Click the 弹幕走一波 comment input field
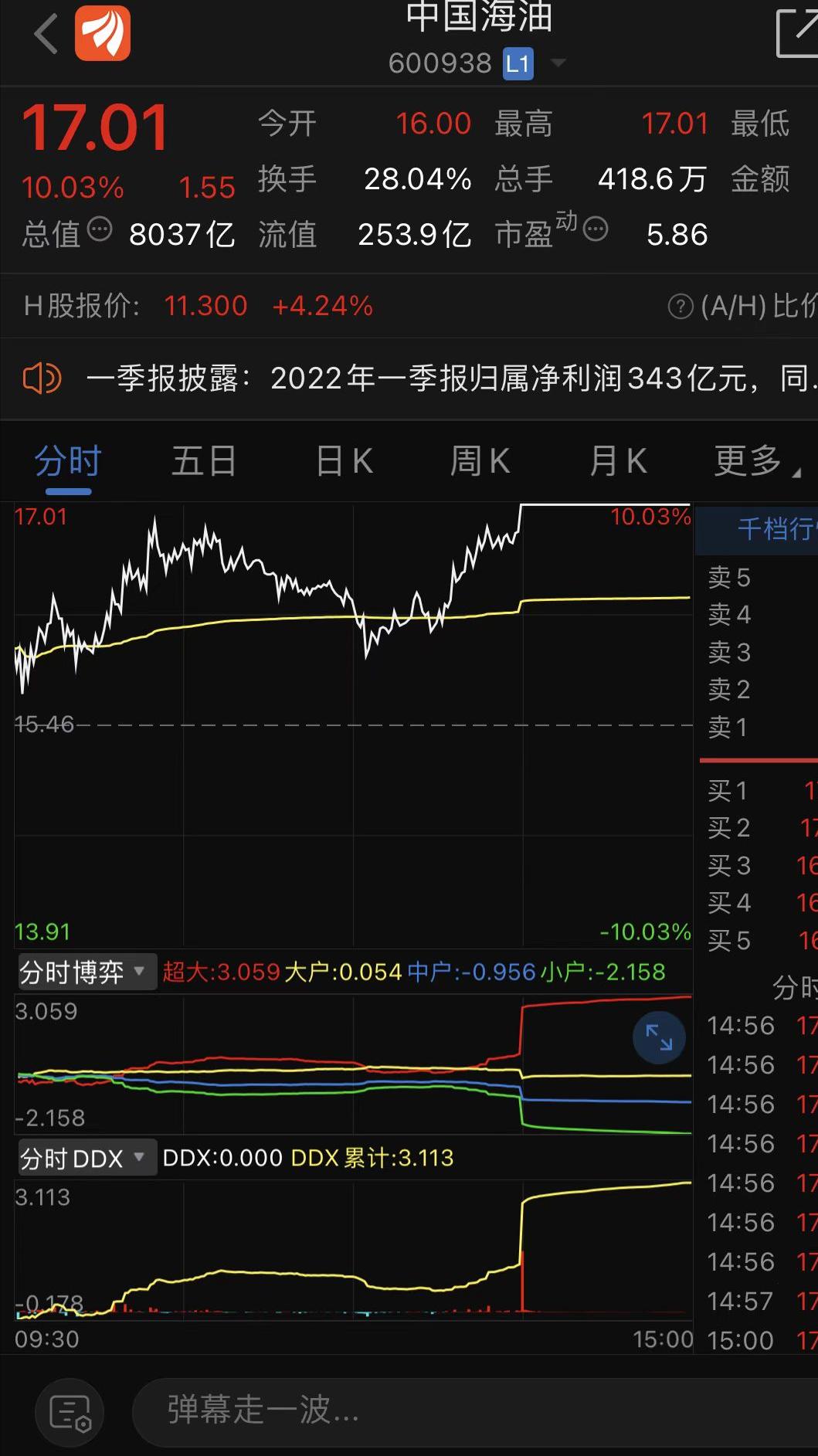The width and height of the screenshot is (818, 1456). [x=463, y=1411]
